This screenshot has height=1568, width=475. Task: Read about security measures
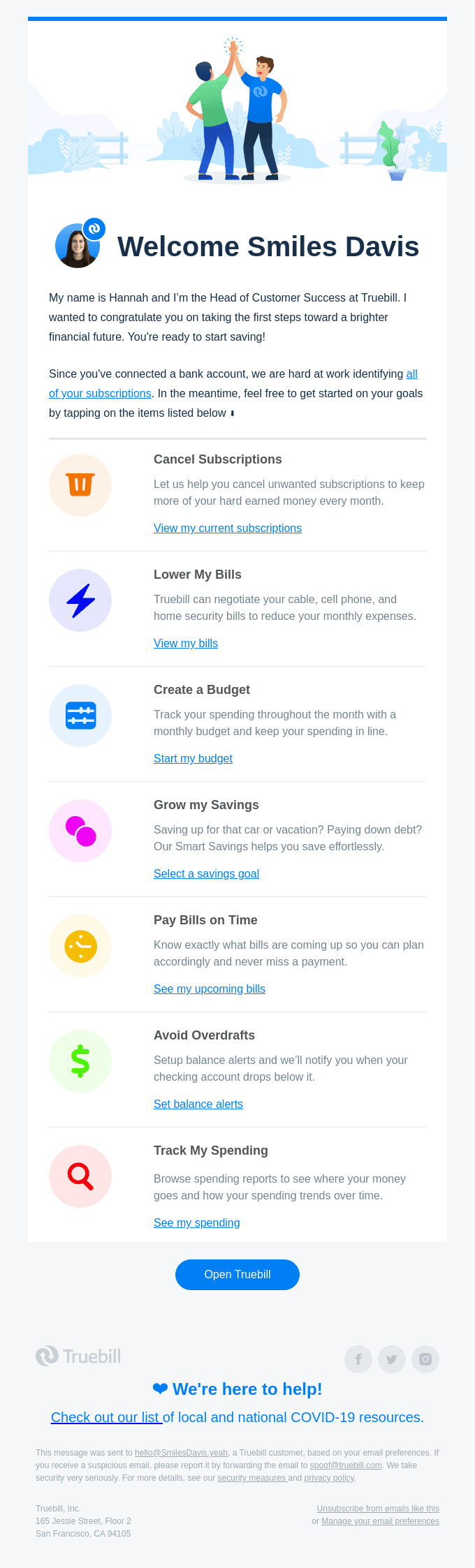point(251,1478)
